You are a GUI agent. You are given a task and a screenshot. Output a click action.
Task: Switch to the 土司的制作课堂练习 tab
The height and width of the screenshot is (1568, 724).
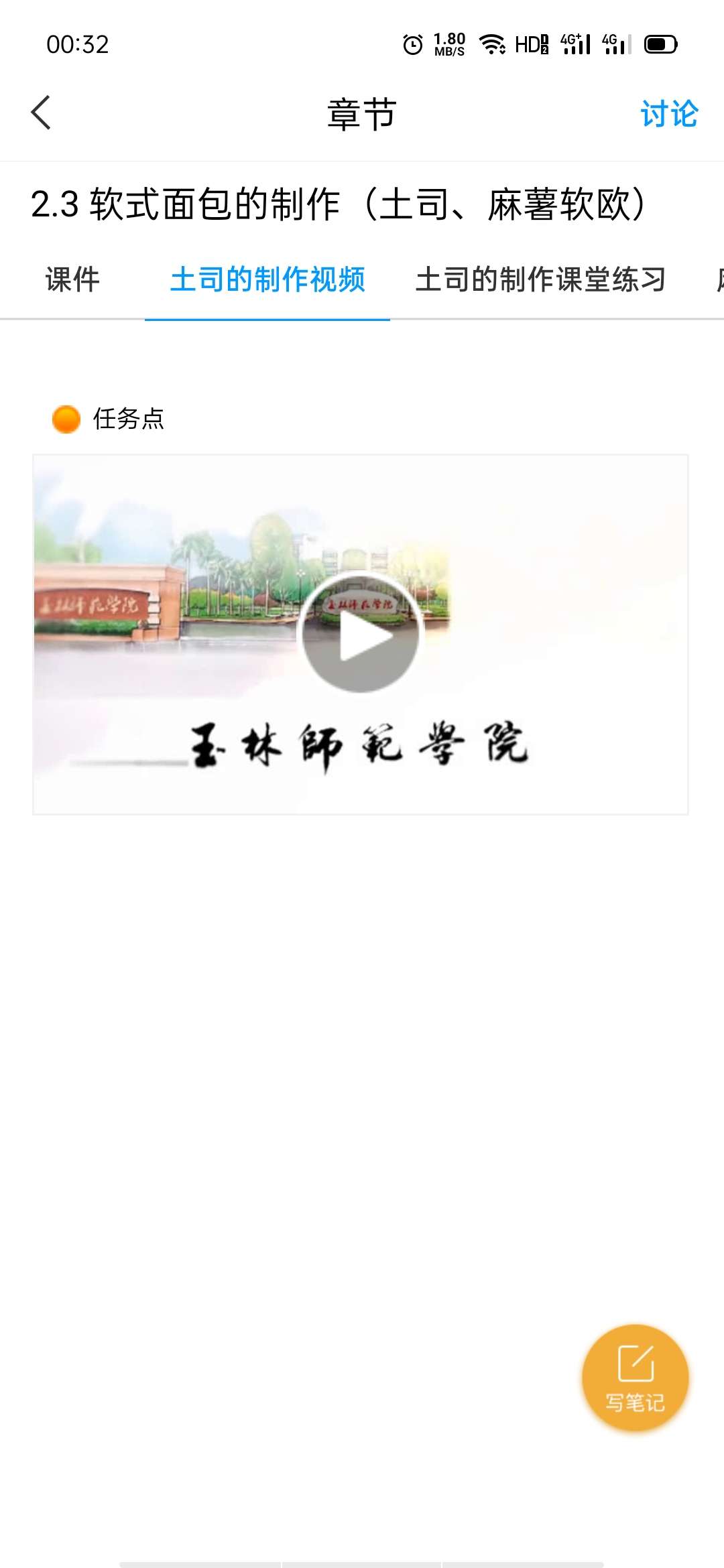tap(540, 279)
